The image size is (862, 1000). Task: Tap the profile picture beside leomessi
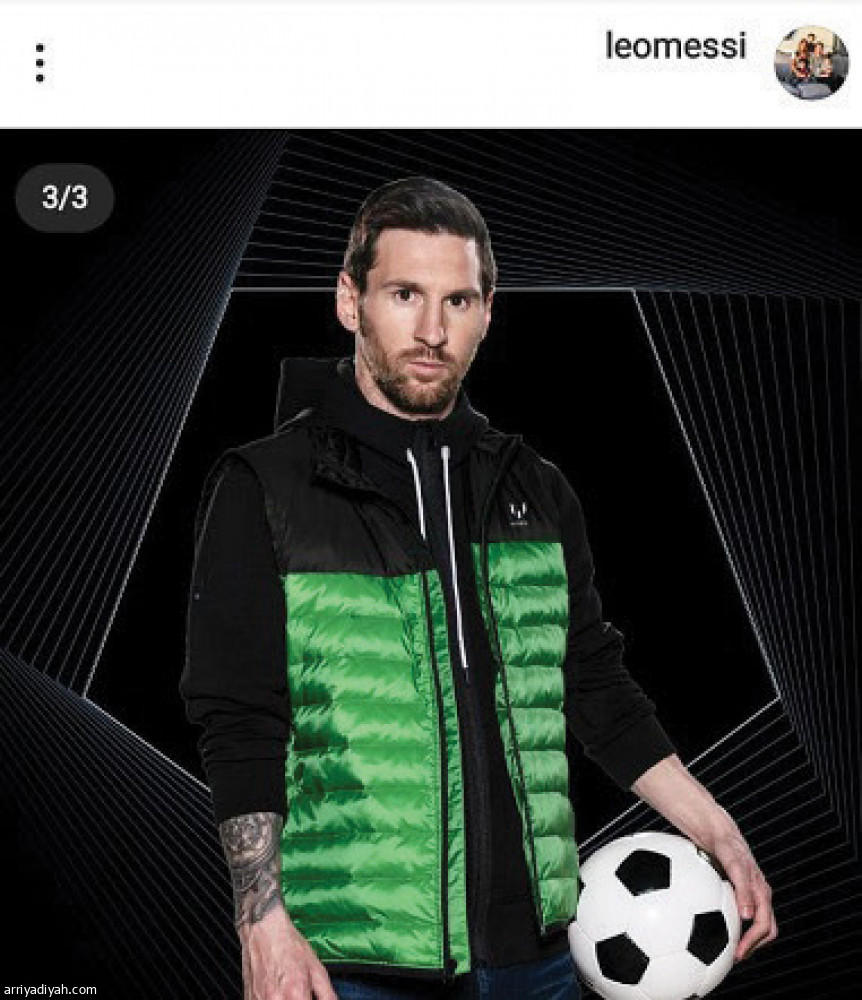point(811,62)
